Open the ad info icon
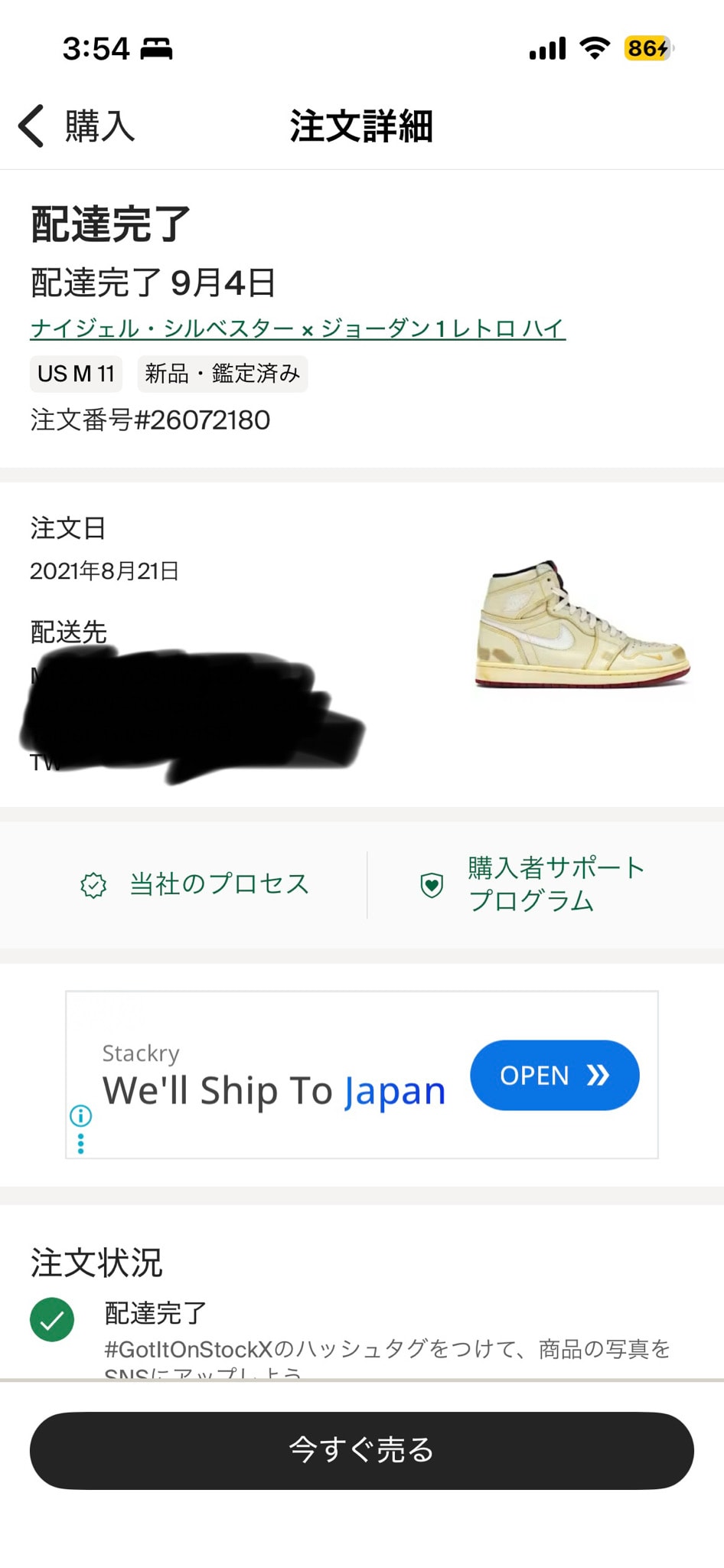This screenshot has height=1568, width=724. [x=80, y=1116]
